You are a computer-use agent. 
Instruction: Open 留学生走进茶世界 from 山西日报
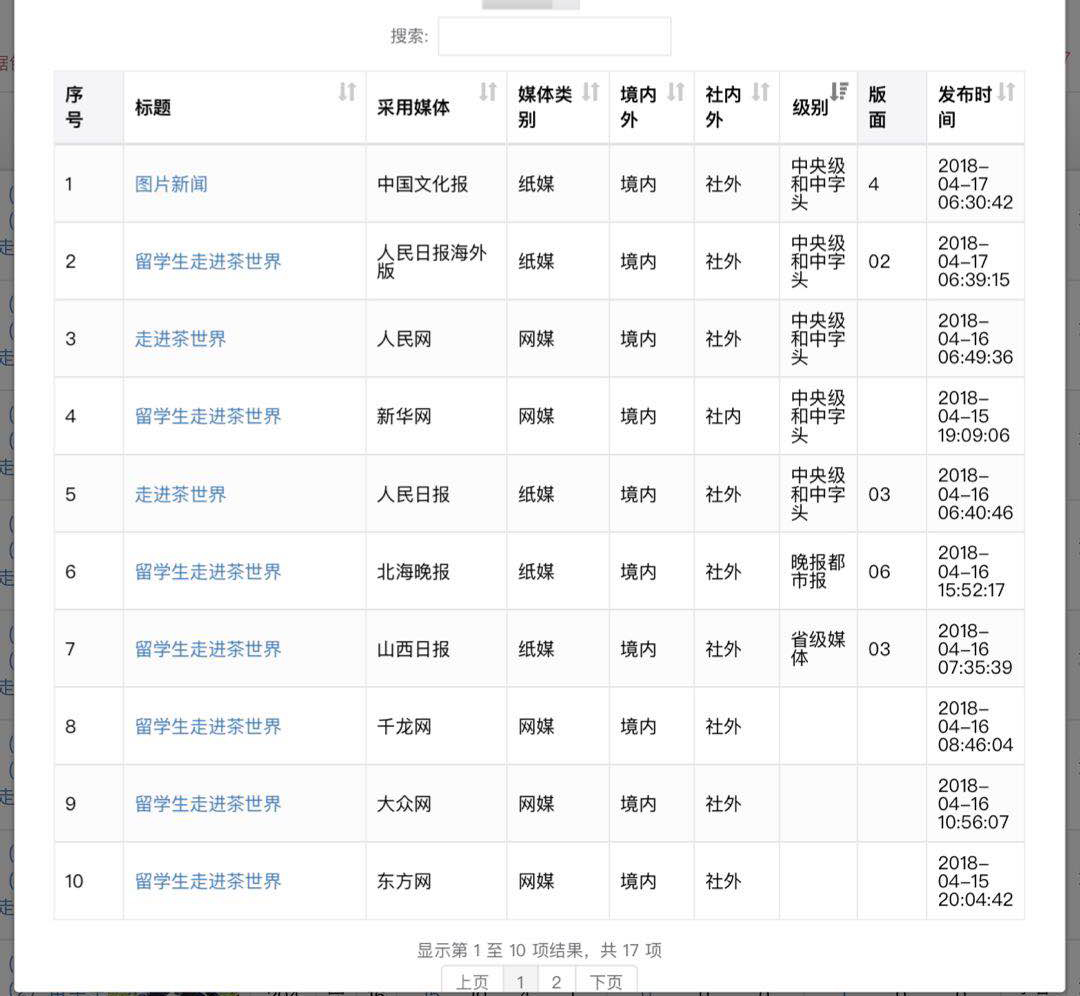208,649
